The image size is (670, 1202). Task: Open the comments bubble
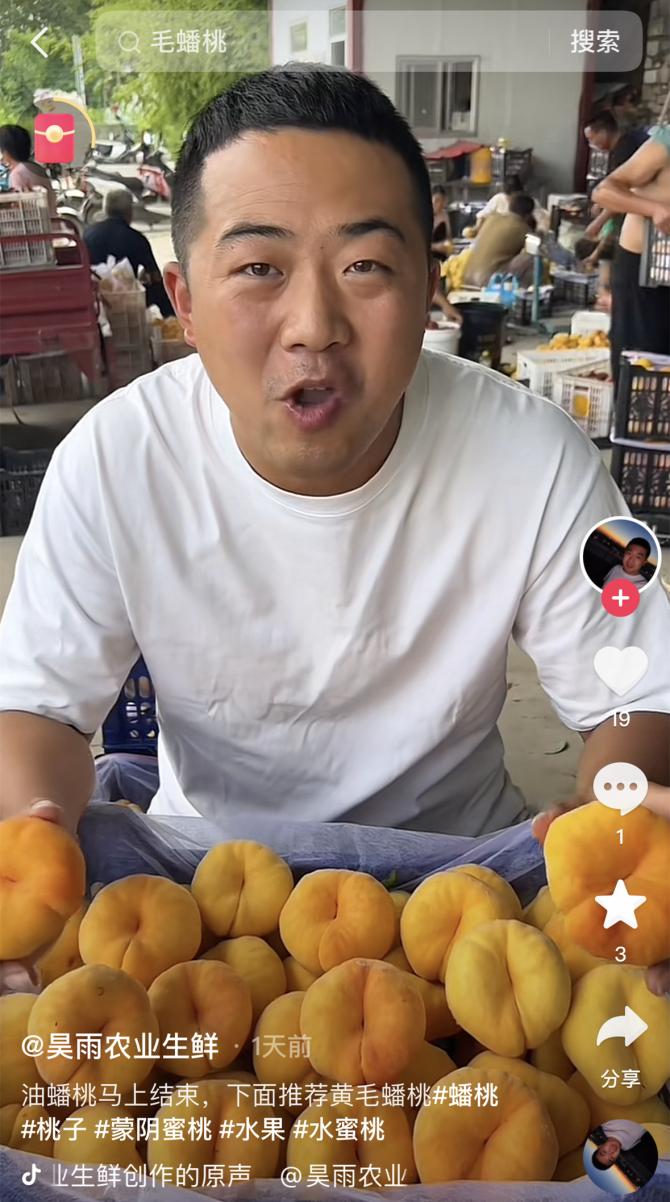coord(621,789)
